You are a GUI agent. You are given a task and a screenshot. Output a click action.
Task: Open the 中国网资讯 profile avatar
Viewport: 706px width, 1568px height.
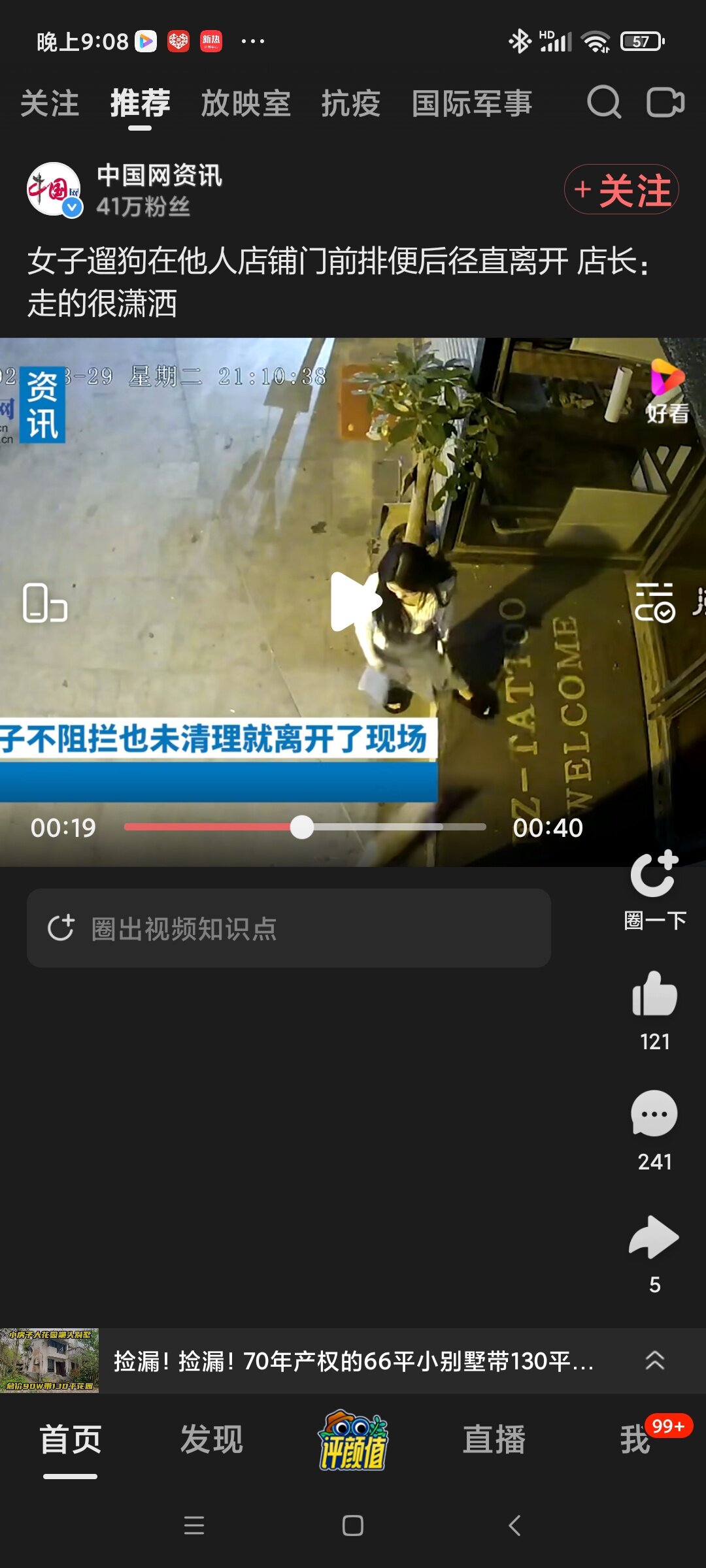point(54,189)
